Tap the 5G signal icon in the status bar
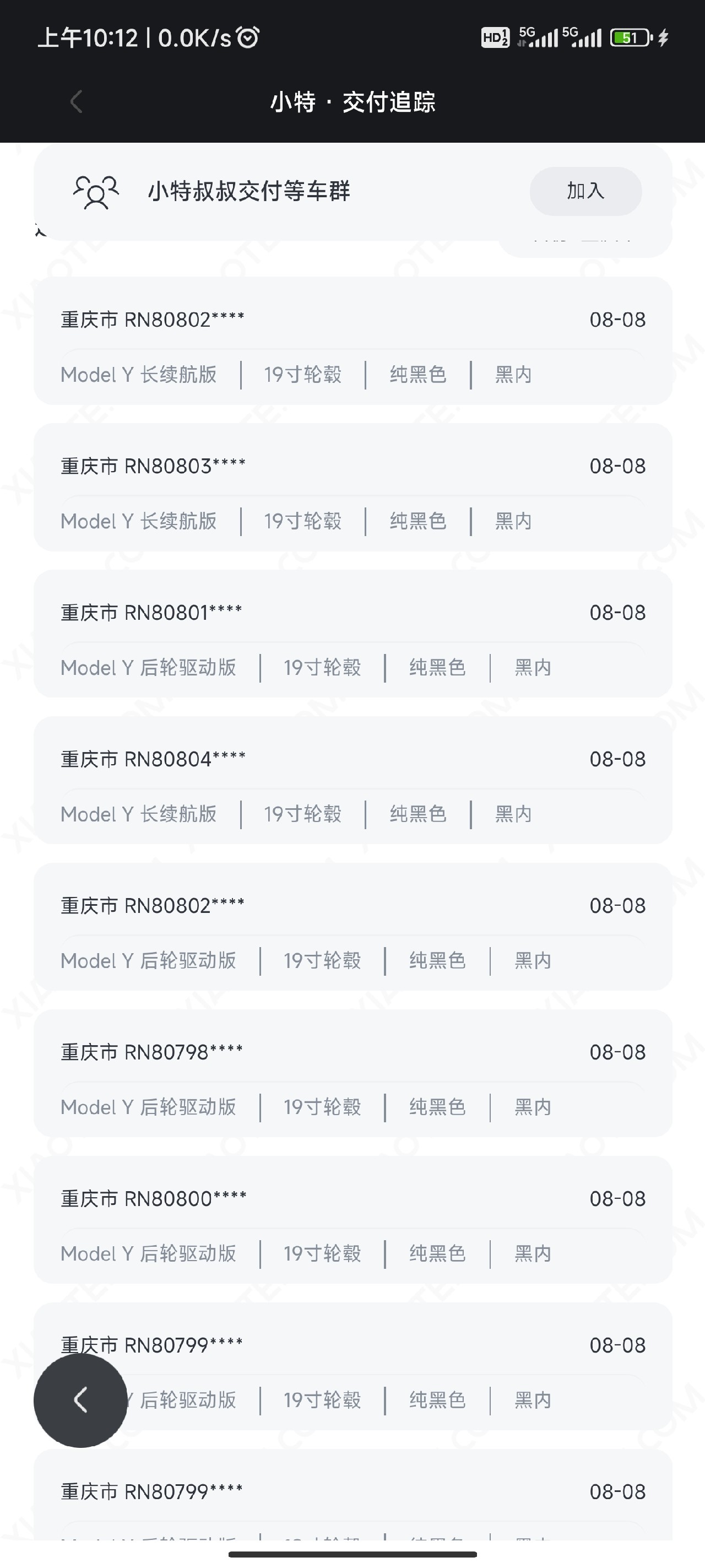 point(538,37)
